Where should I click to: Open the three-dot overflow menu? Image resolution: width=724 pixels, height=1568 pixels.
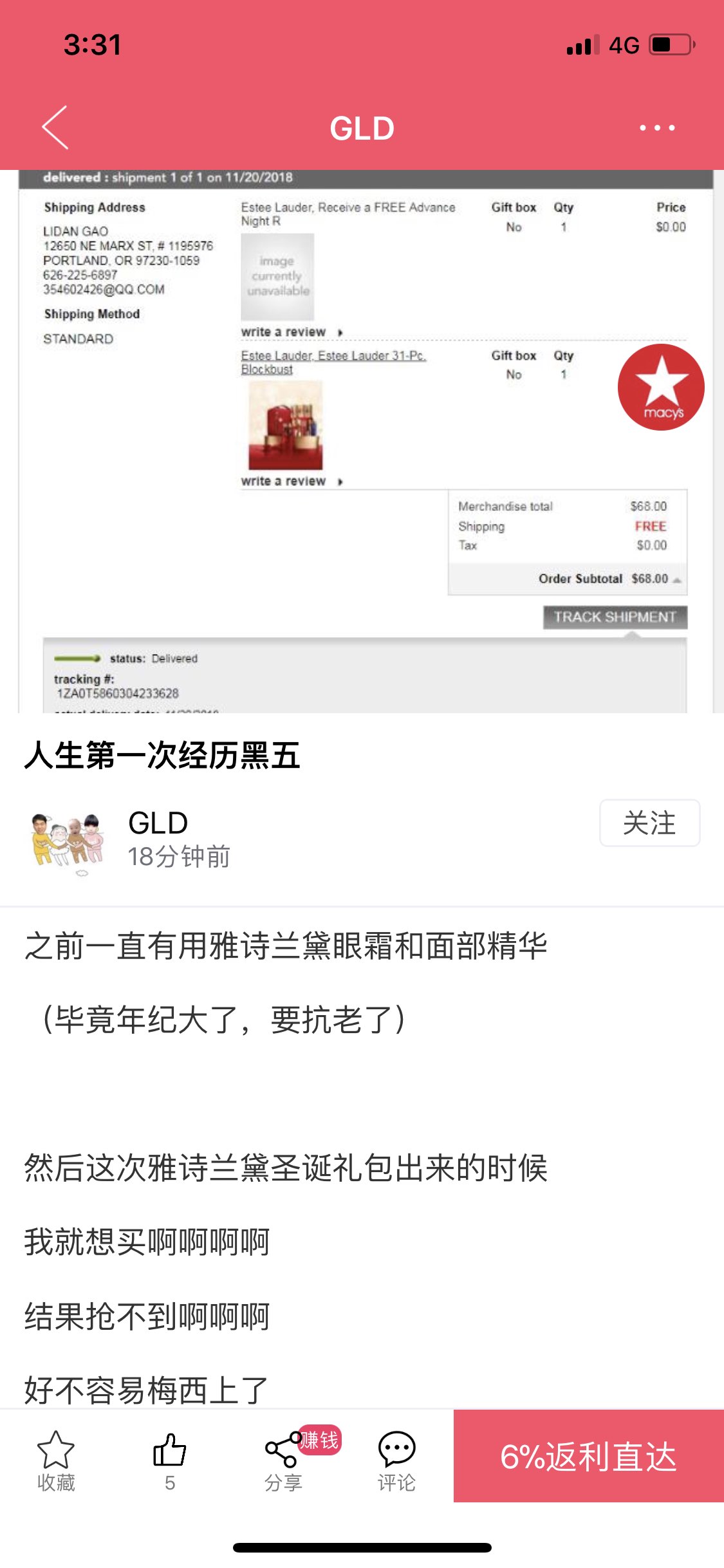pyautogui.click(x=656, y=127)
